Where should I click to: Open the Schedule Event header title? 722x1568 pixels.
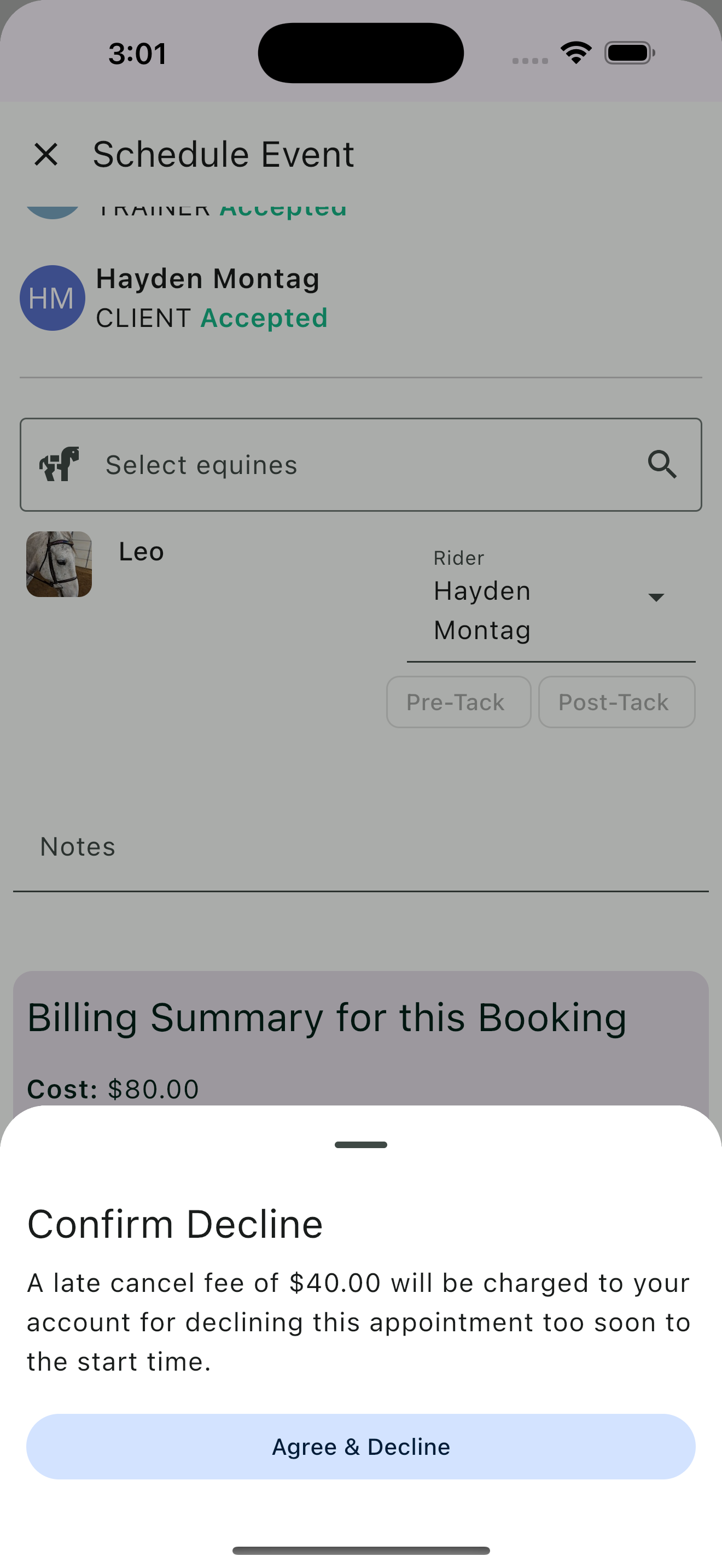223,154
